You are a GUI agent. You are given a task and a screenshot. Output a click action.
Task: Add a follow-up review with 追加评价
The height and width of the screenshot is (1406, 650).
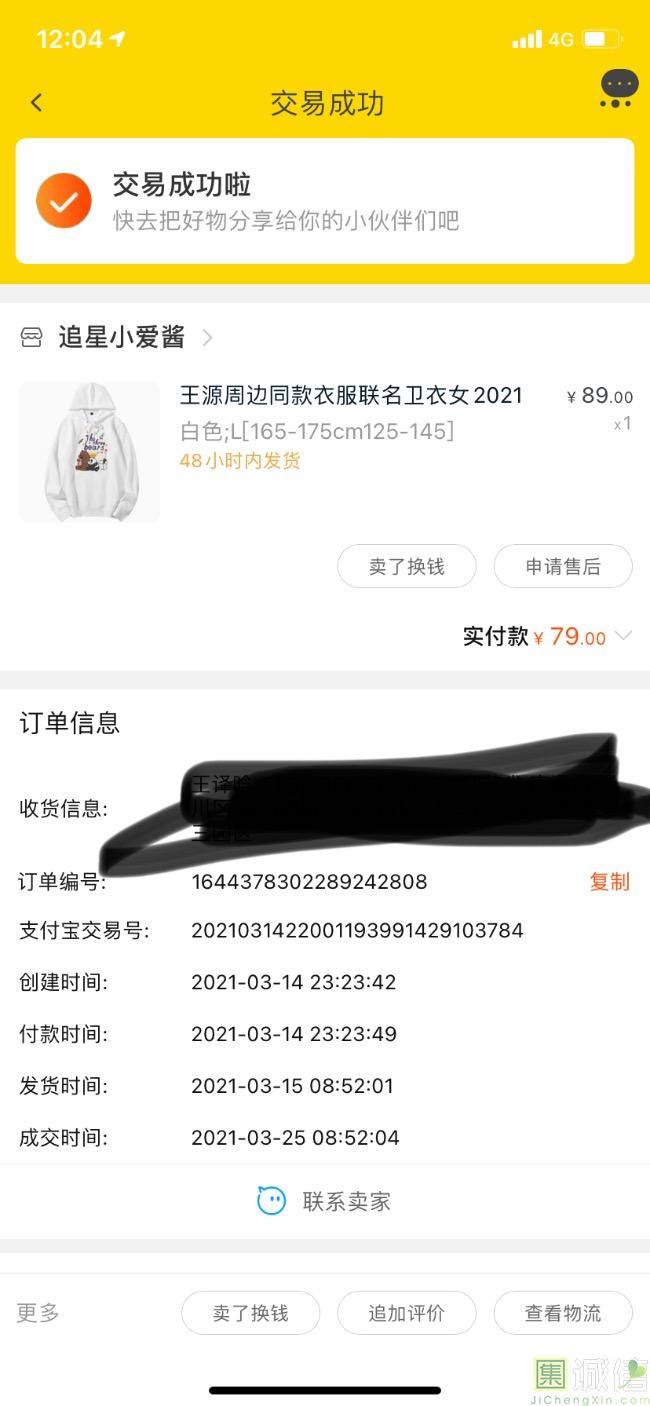[x=406, y=1313]
